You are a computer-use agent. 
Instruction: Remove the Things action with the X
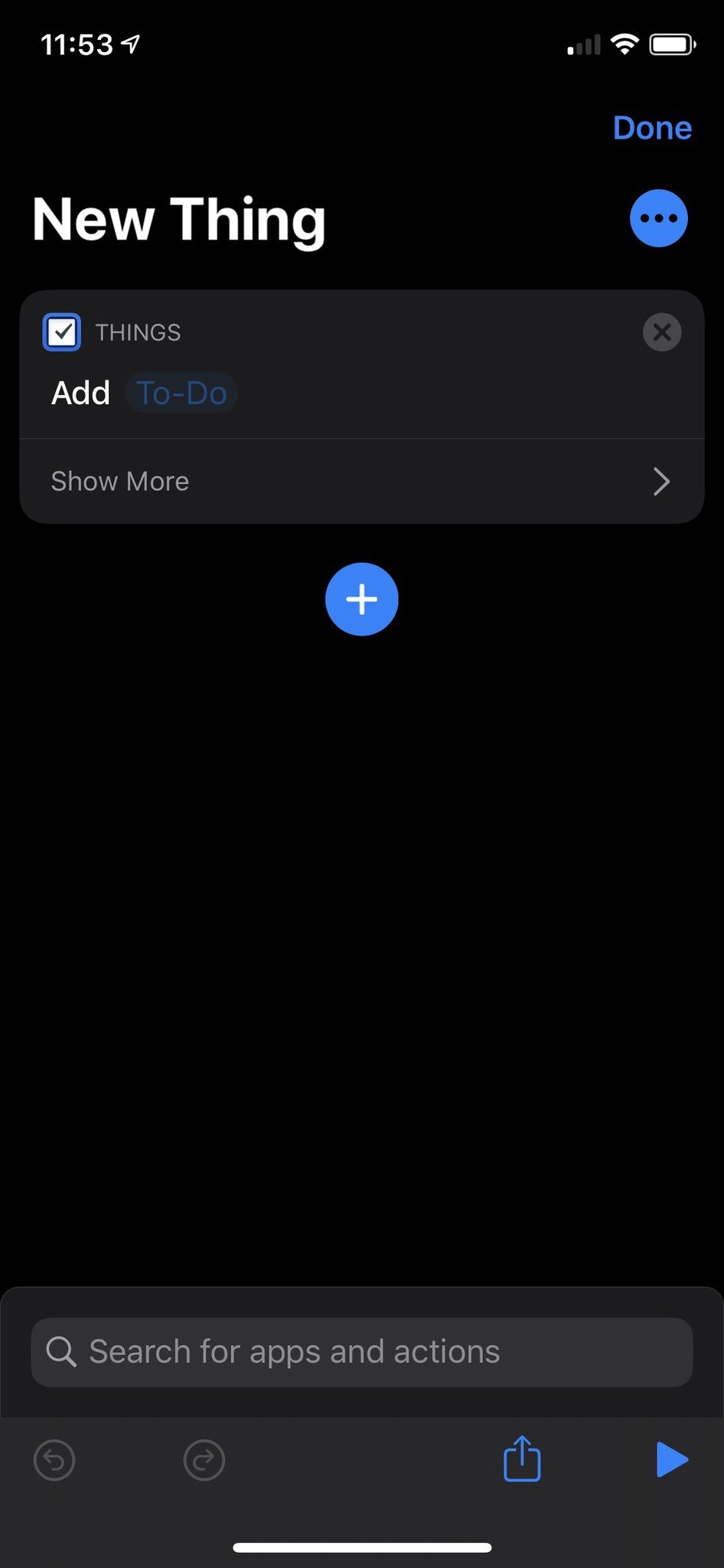662,332
